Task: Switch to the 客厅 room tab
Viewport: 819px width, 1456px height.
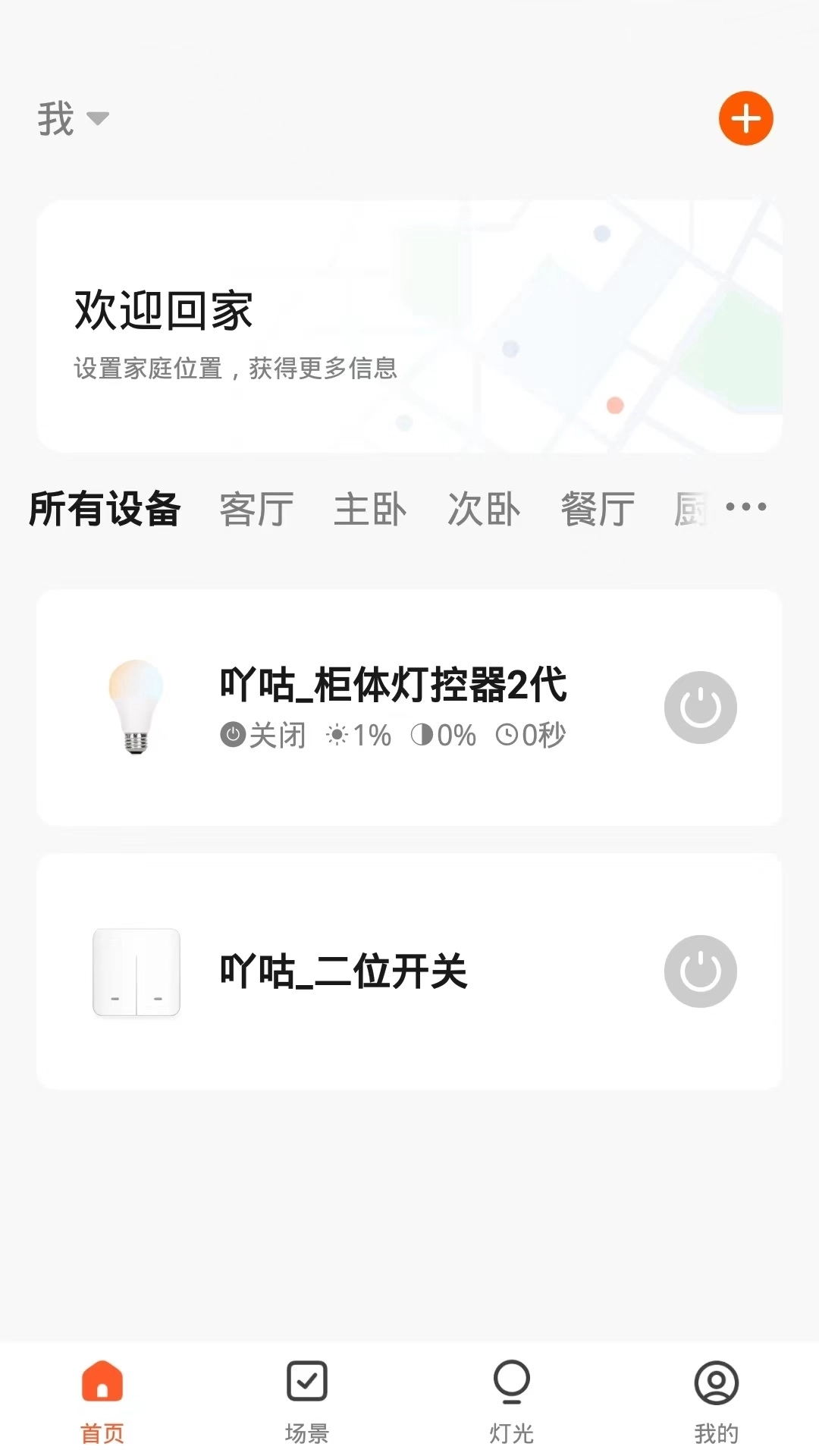Action: click(x=255, y=507)
